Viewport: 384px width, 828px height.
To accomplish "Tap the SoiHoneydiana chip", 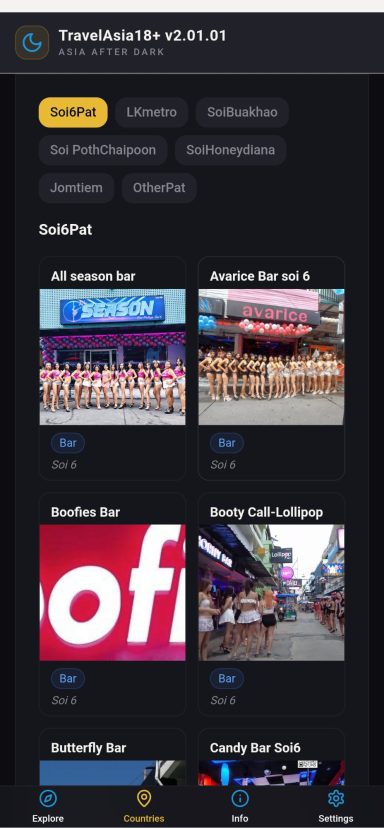I will tap(230, 150).
